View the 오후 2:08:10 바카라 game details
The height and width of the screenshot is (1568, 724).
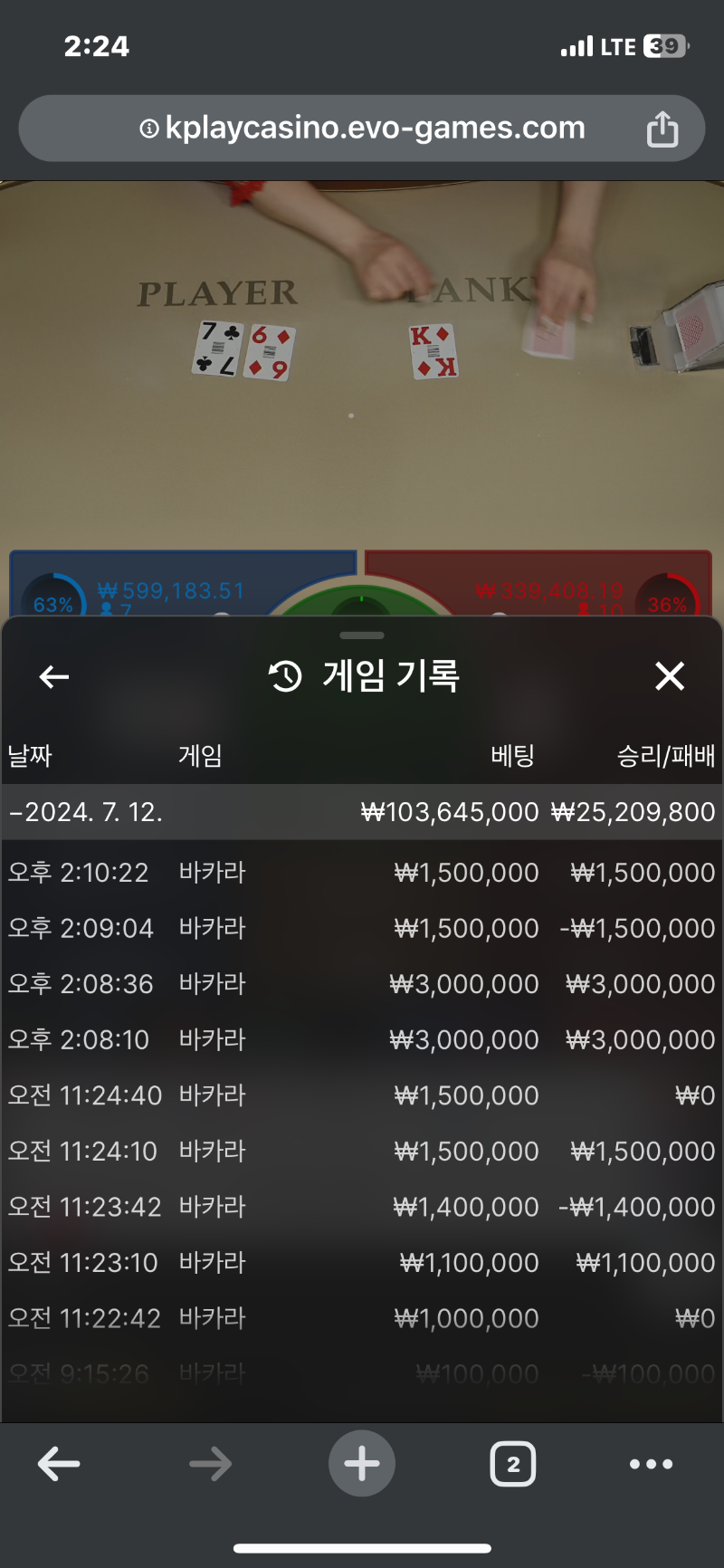click(362, 1040)
